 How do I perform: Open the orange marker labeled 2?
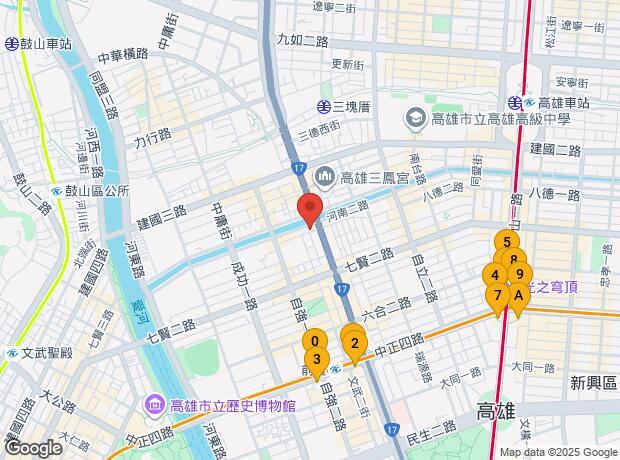[354, 346]
